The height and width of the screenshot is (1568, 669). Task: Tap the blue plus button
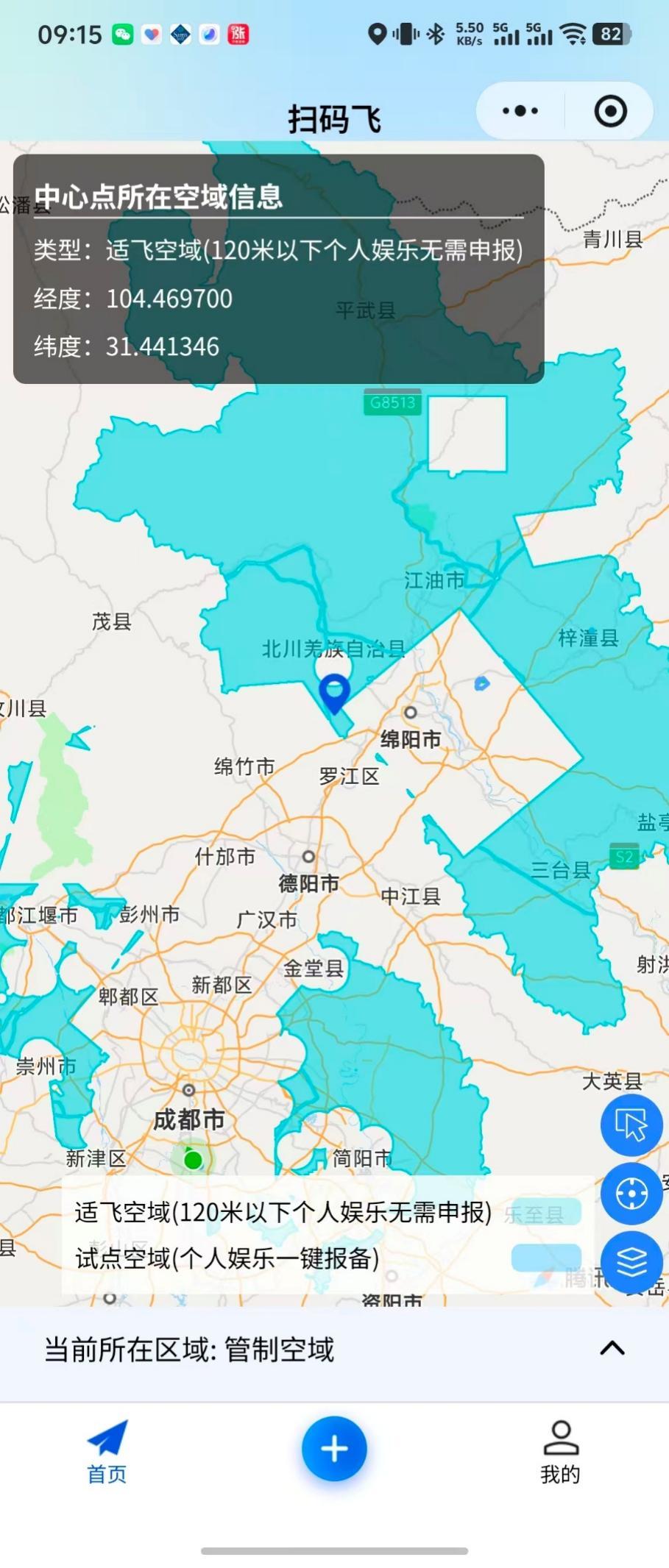tap(334, 1448)
